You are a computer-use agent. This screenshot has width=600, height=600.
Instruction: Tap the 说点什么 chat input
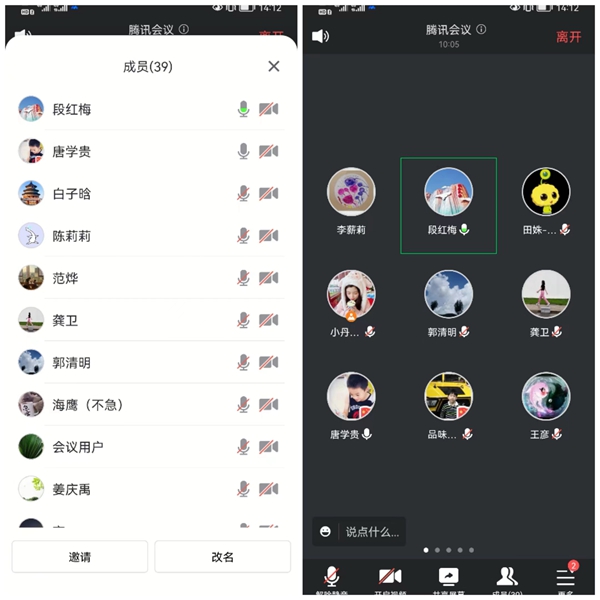[360, 531]
